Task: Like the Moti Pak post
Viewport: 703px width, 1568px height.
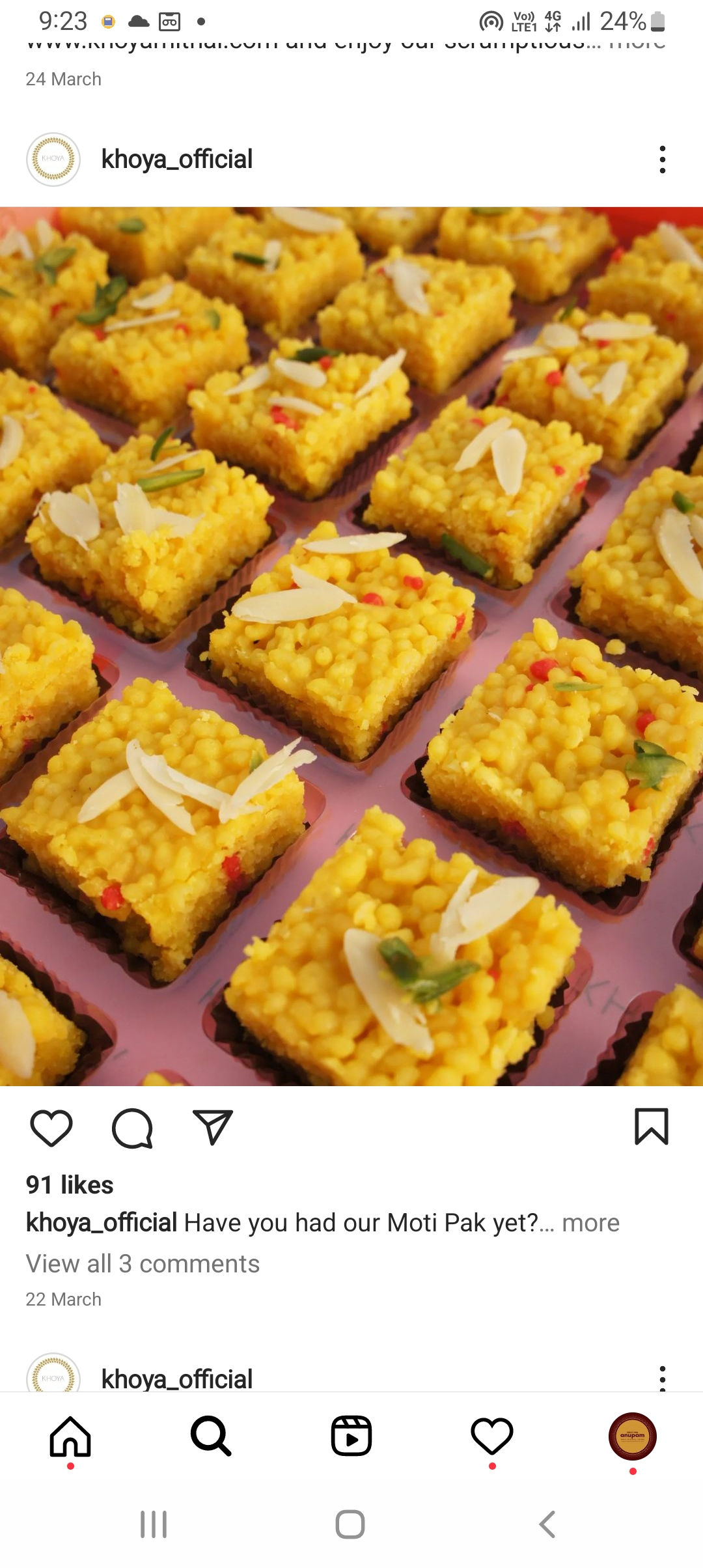Action: (51, 1128)
